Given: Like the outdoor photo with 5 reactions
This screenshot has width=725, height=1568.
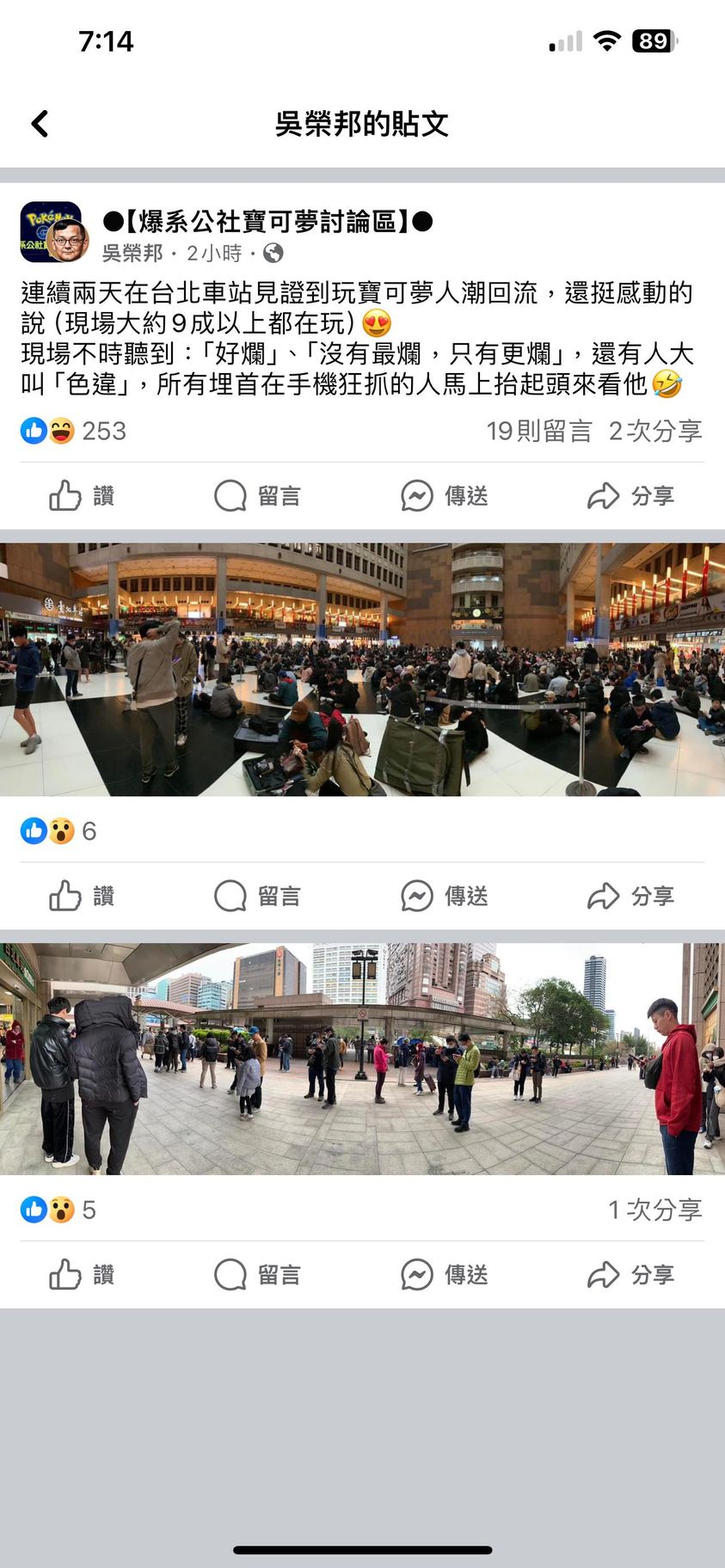Looking at the screenshot, I should pos(82,1274).
